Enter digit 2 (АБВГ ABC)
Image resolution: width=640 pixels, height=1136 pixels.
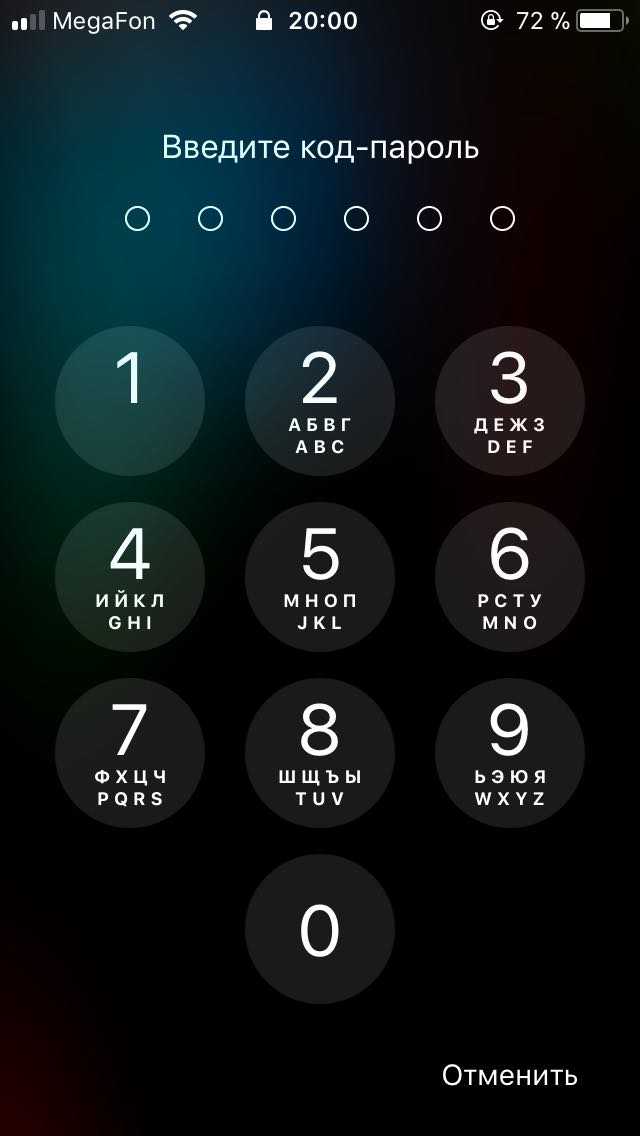pyautogui.click(x=320, y=401)
